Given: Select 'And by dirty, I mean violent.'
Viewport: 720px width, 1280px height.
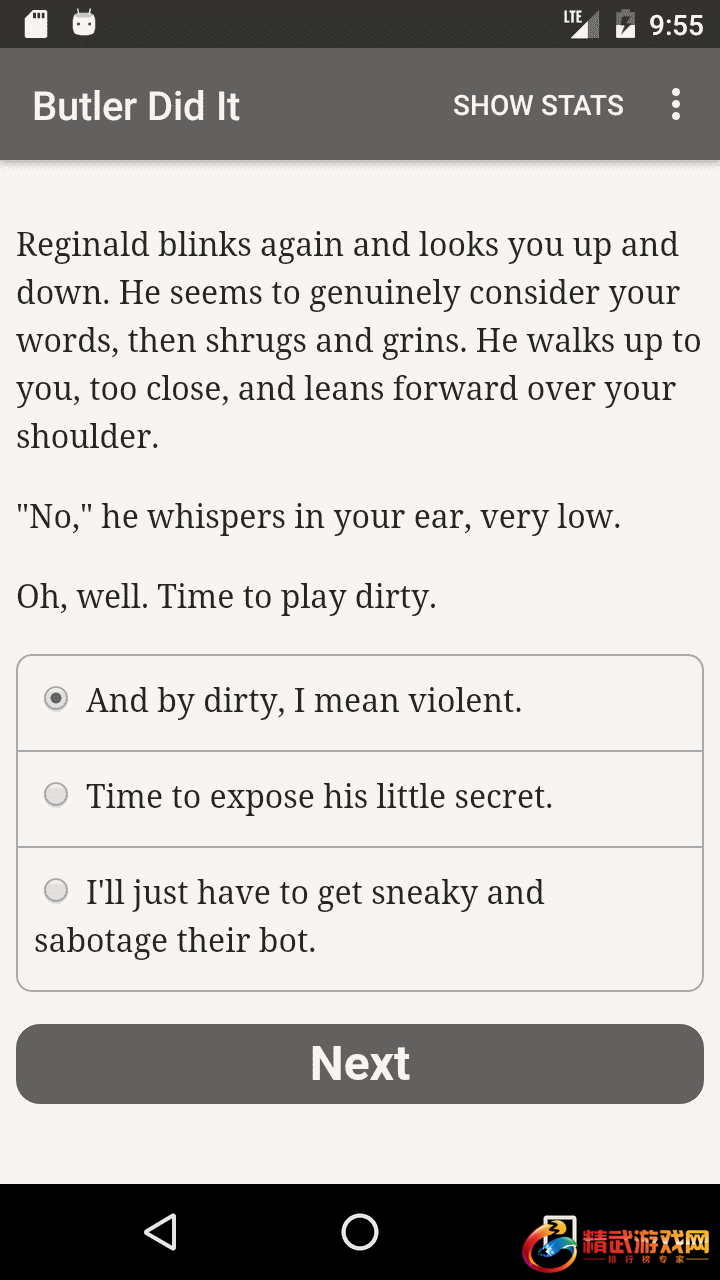Looking at the screenshot, I should [x=57, y=699].
